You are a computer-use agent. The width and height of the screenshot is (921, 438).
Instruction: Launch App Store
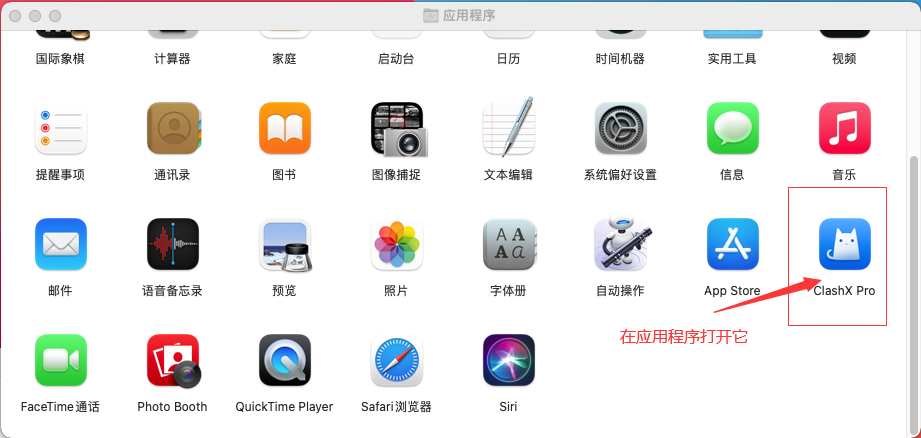732,245
